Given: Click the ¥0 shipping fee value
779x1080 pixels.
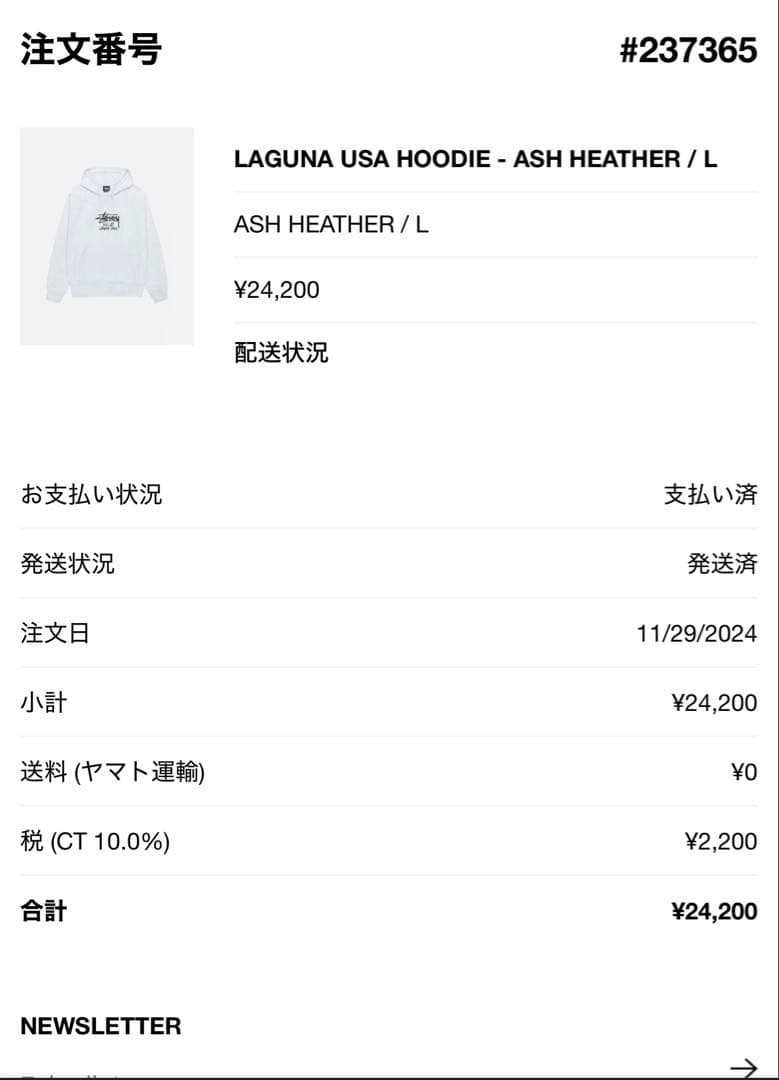Looking at the screenshot, I should [744, 772].
